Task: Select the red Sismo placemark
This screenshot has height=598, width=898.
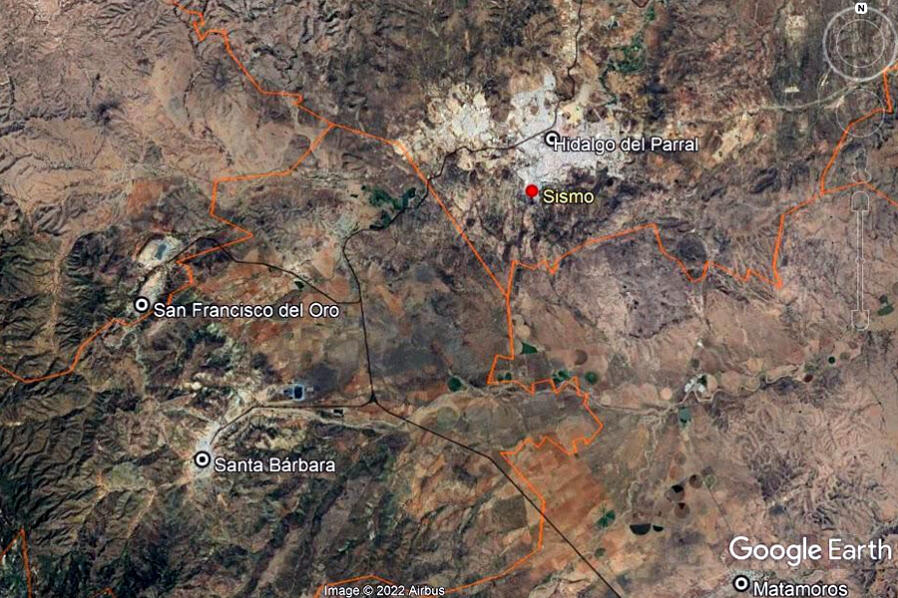Action: pos(532,191)
